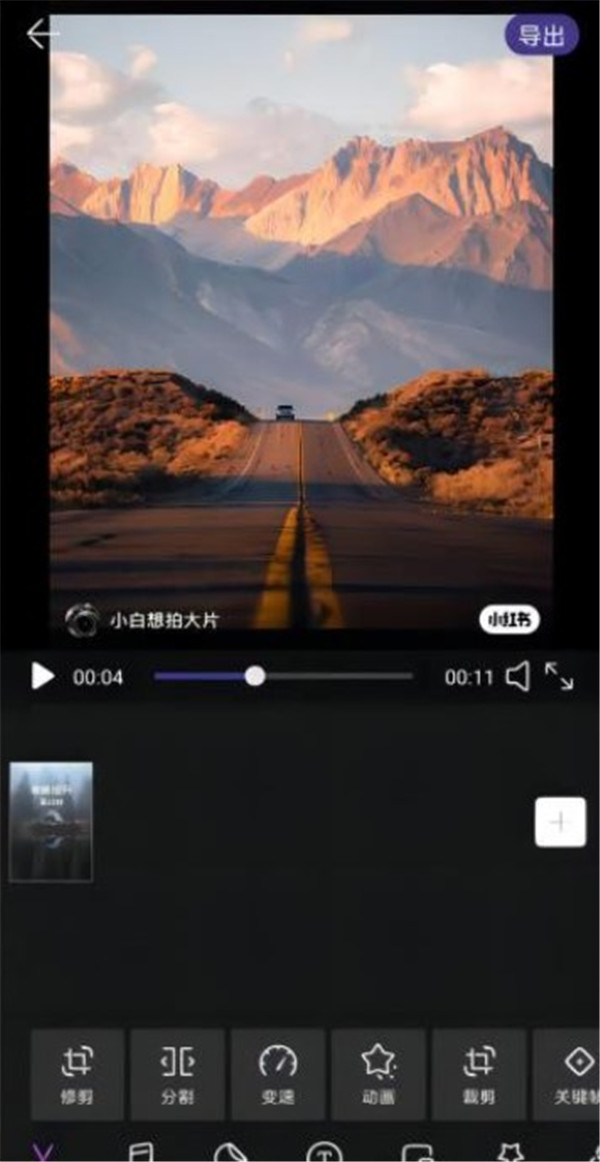Screen dimensions: 600x1162
Task: Open the 裁剪 crop tool
Action: 479,1074
